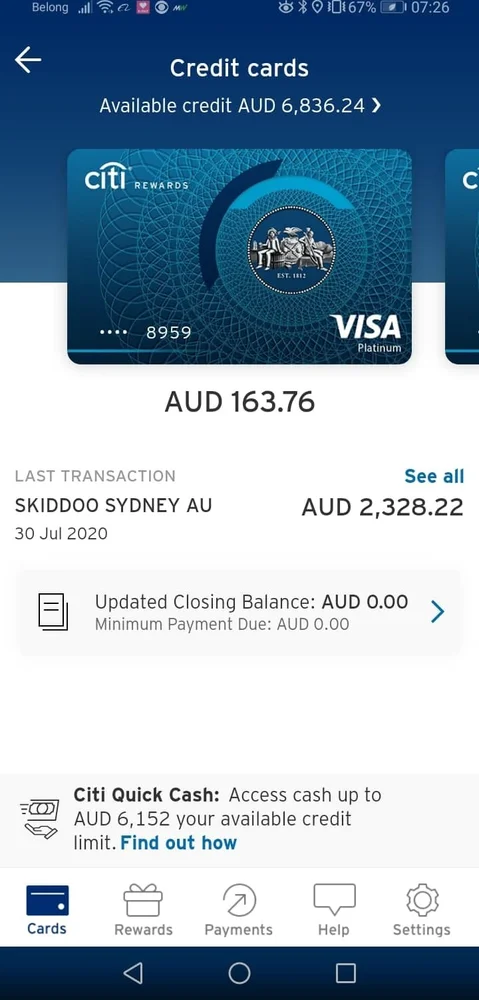
Task: Open Available credit AUD 6,836.24 details
Action: pyautogui.click(x=240, y=105)
